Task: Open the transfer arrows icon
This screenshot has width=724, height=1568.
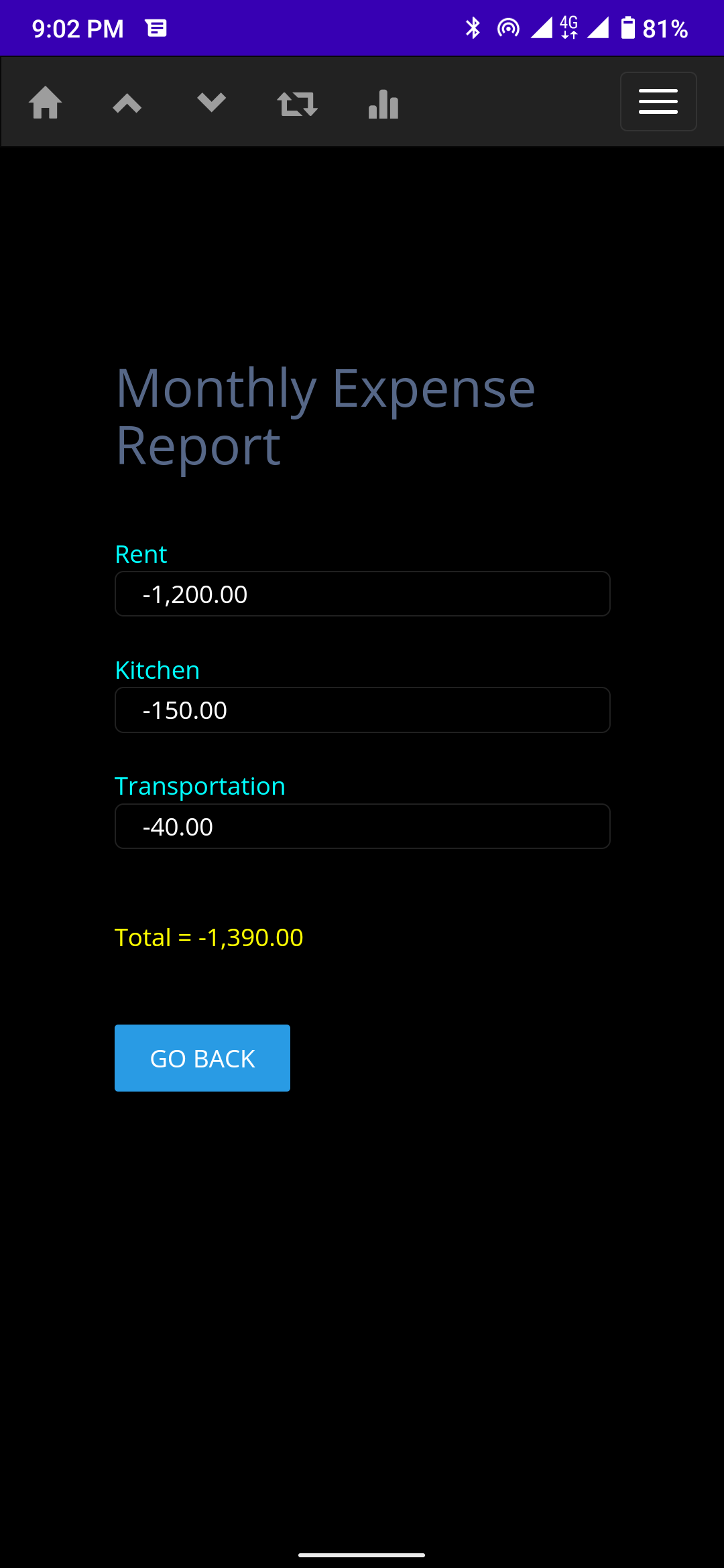Action: [297, 104]
